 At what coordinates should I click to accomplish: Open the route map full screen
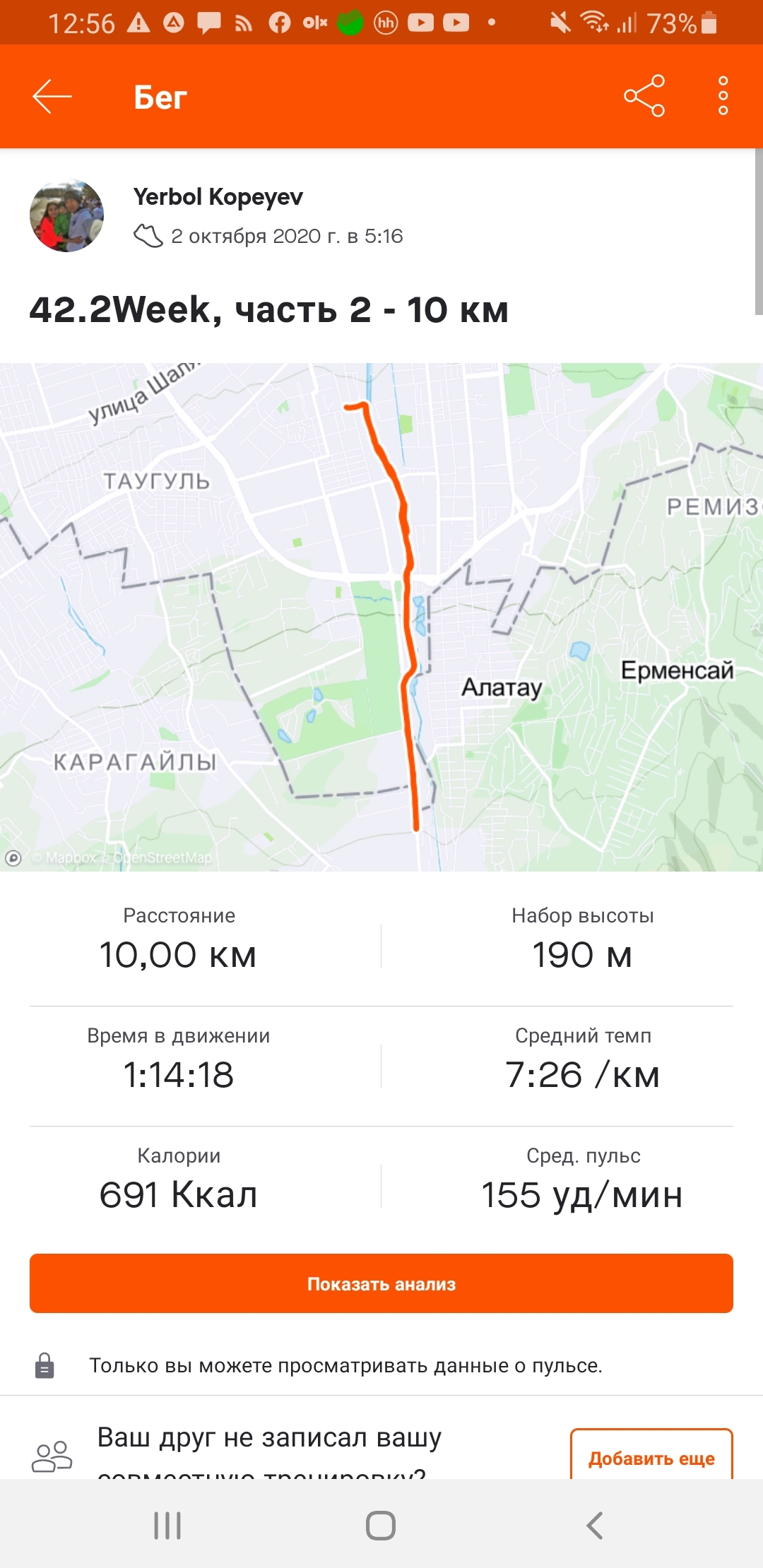tap(381, 616)
